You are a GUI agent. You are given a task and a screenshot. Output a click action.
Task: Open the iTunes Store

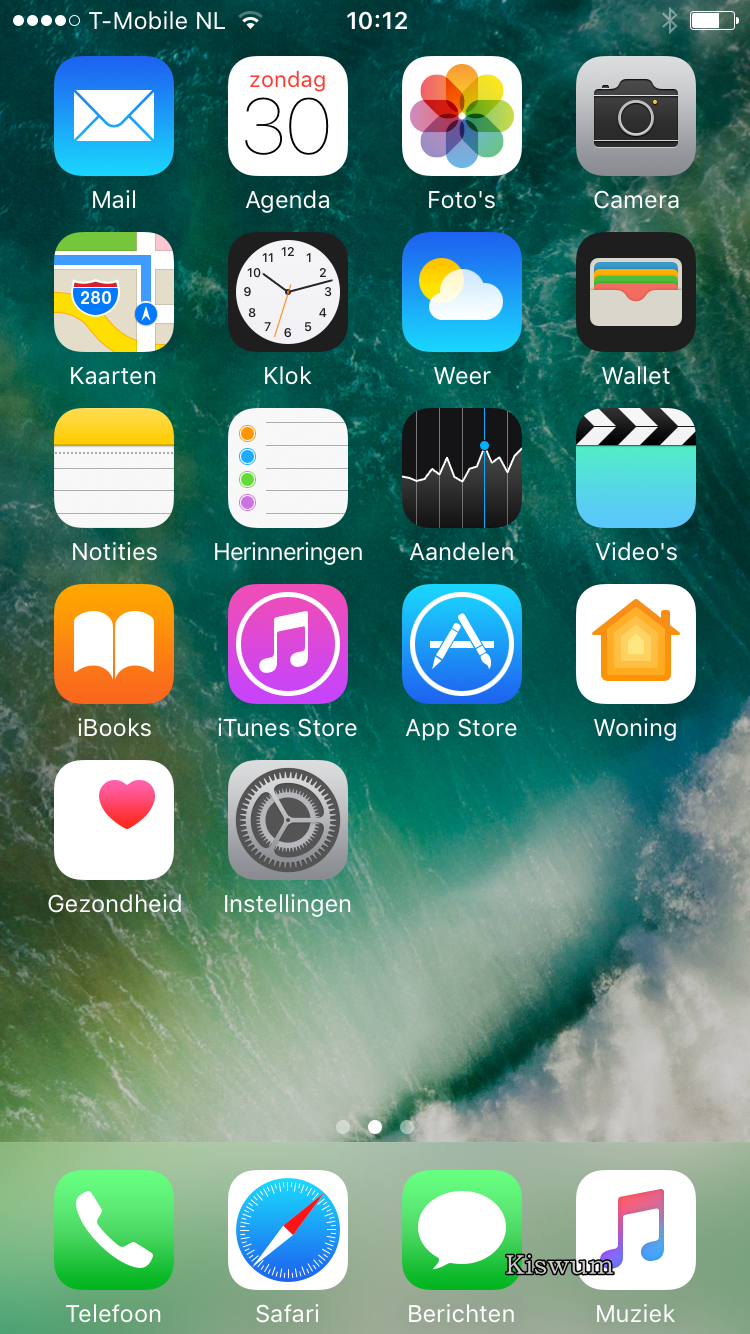[x=288, y=644]
